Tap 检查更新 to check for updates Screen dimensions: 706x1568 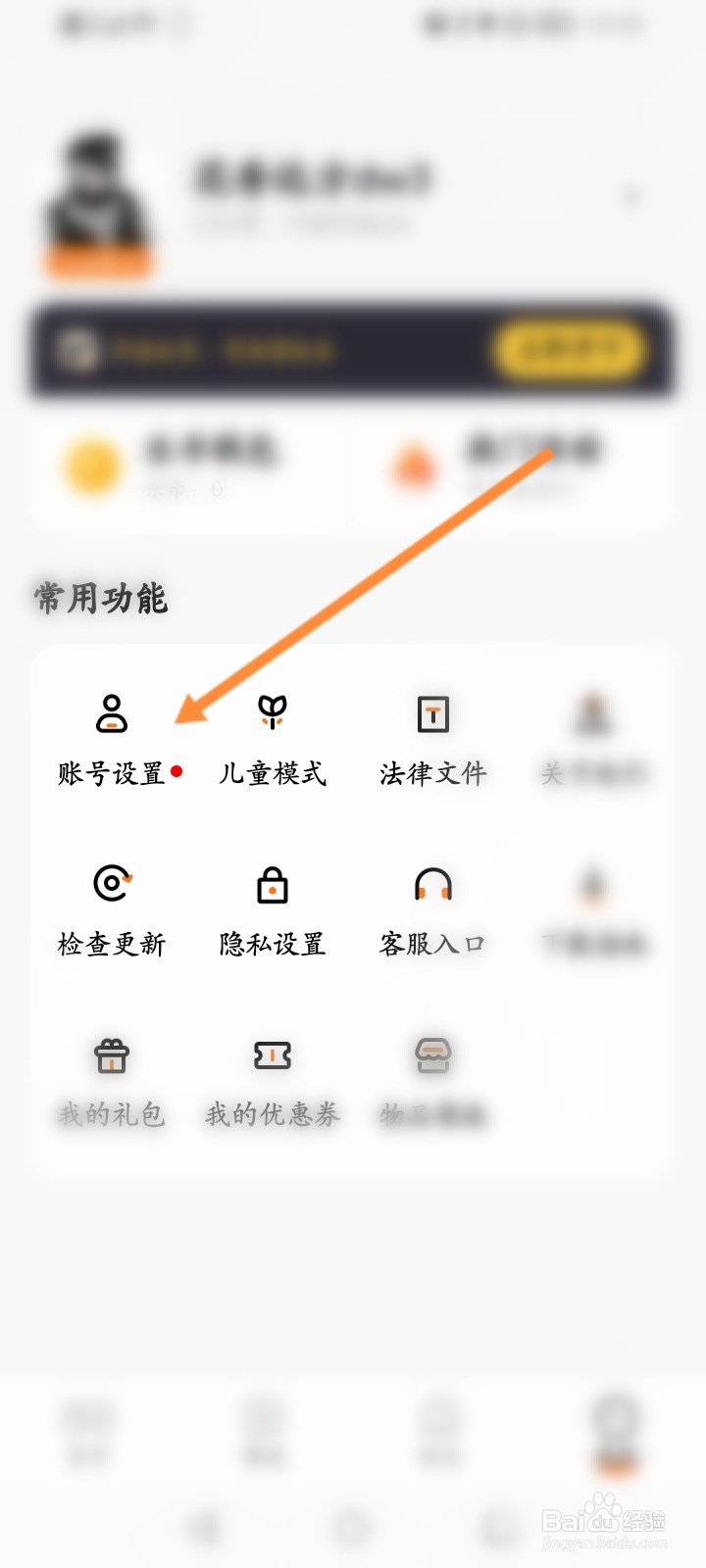(112, 911)
